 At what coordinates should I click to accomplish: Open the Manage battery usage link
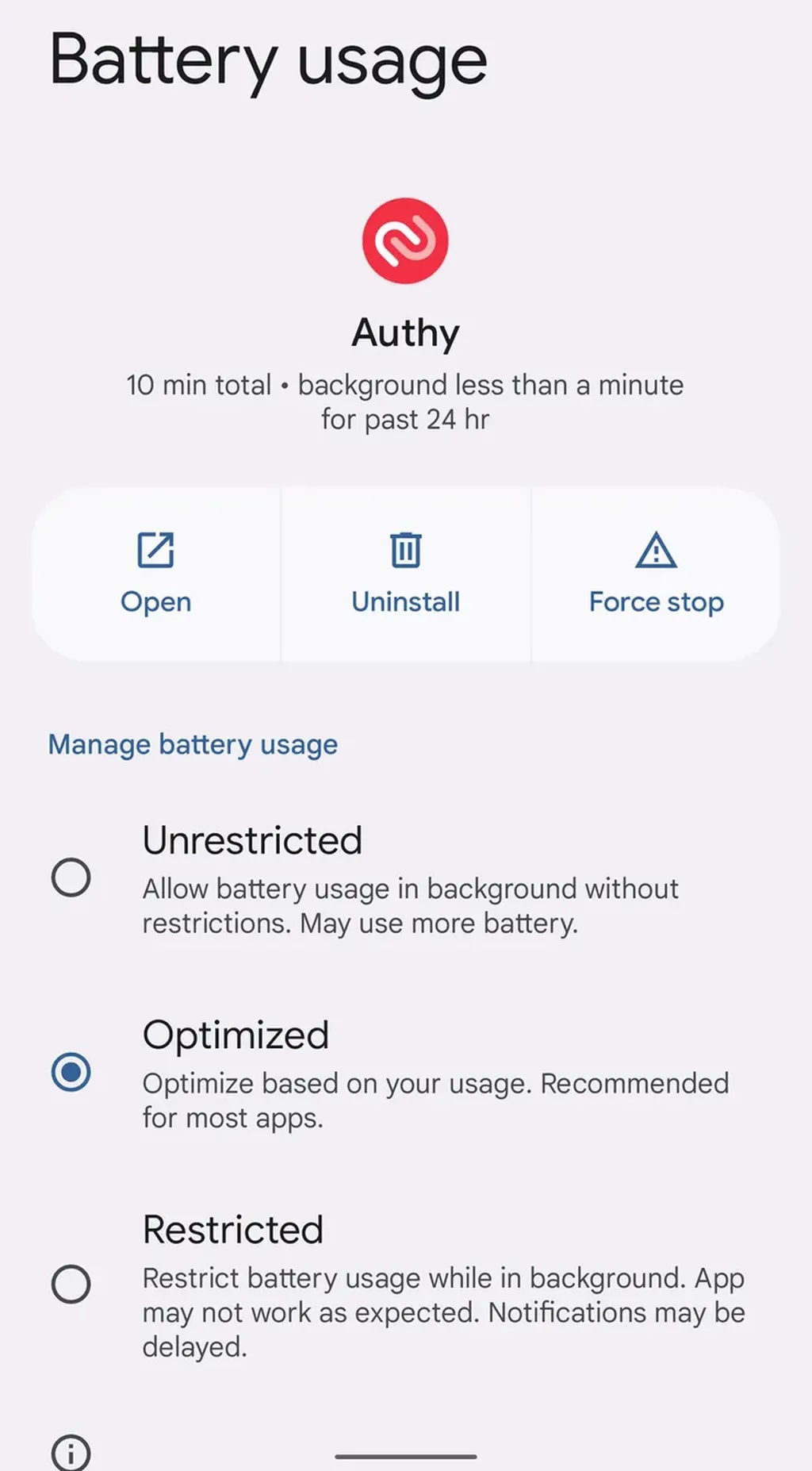point(193,744)
